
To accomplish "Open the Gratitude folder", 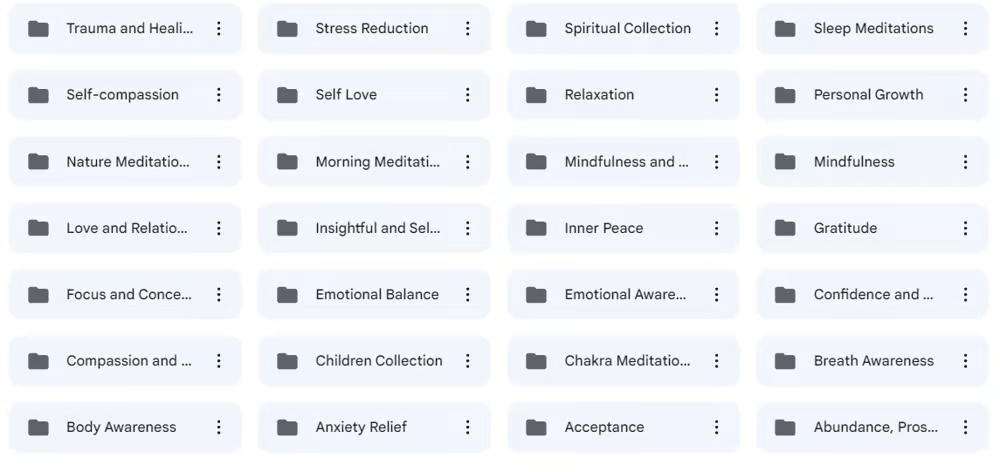I will point(845,228).
